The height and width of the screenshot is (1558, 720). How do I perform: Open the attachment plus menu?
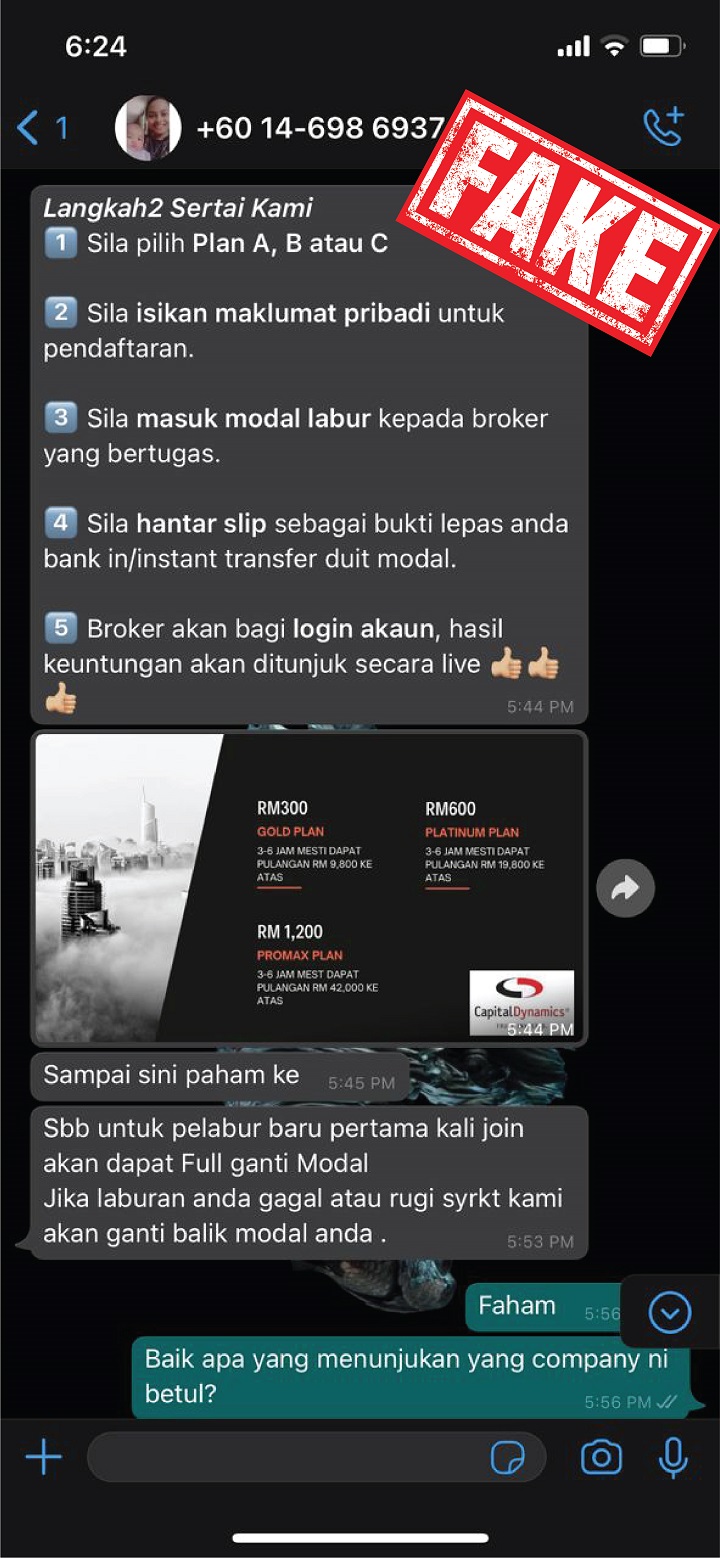coord(43,1457)
